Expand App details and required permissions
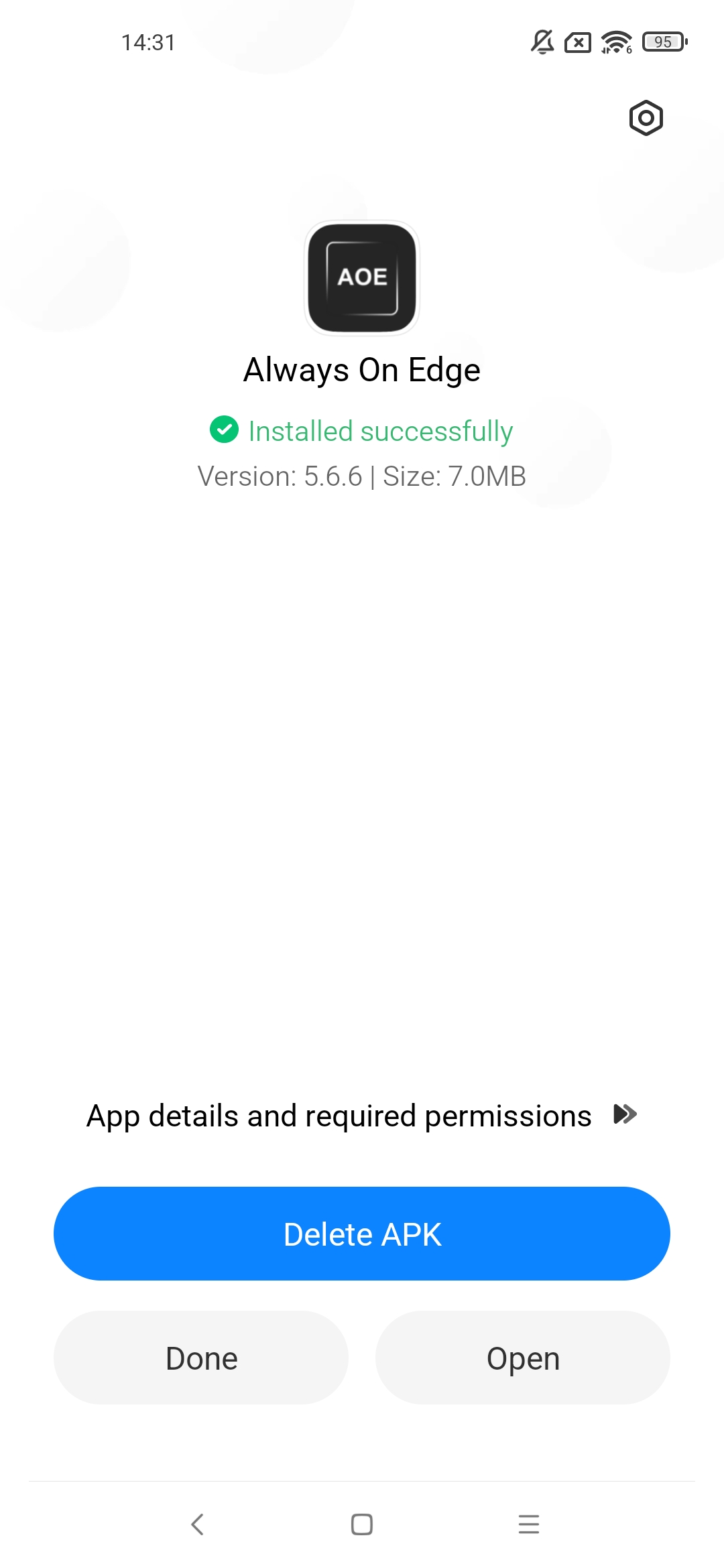Screen dimensions: 724x1568 click(x=362, y=1116)
